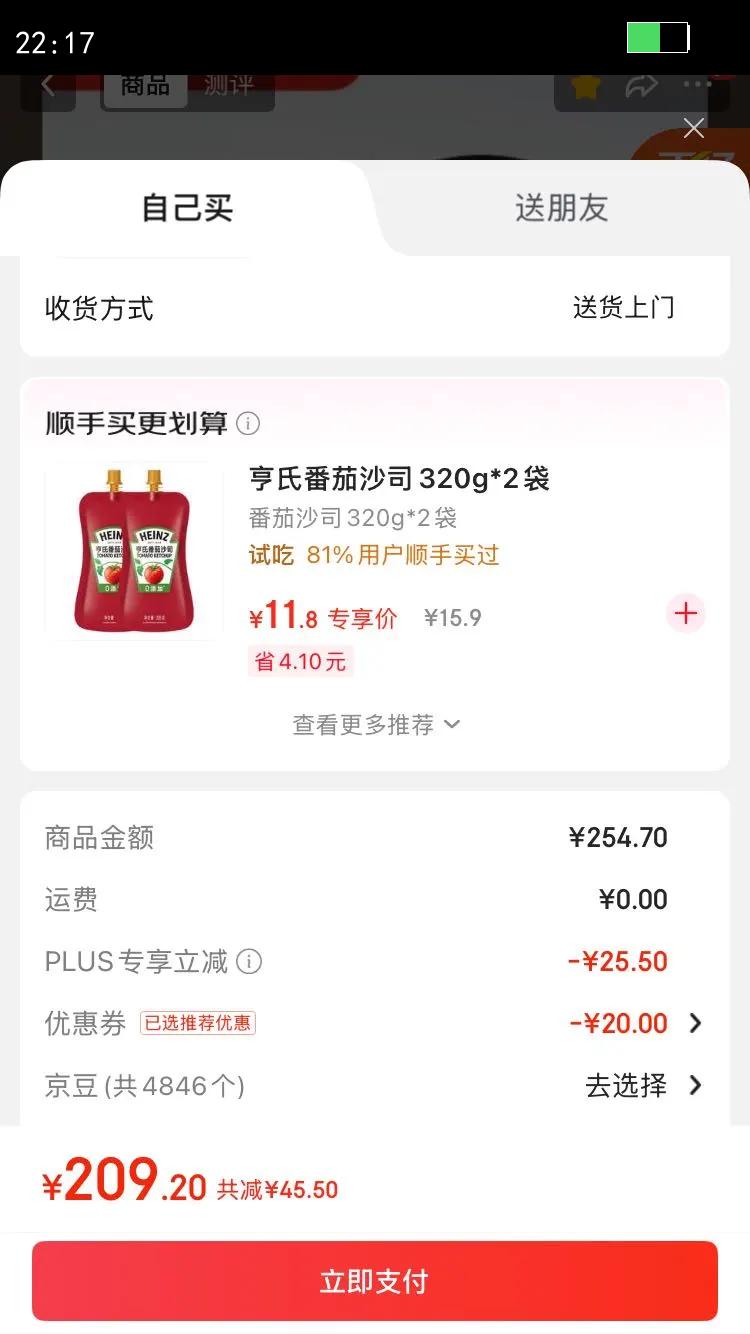Add 亨氏番茄沙司 with the plus button
Image resolution: width=750 pixels, height=1334 pixels.
point(686,614)
